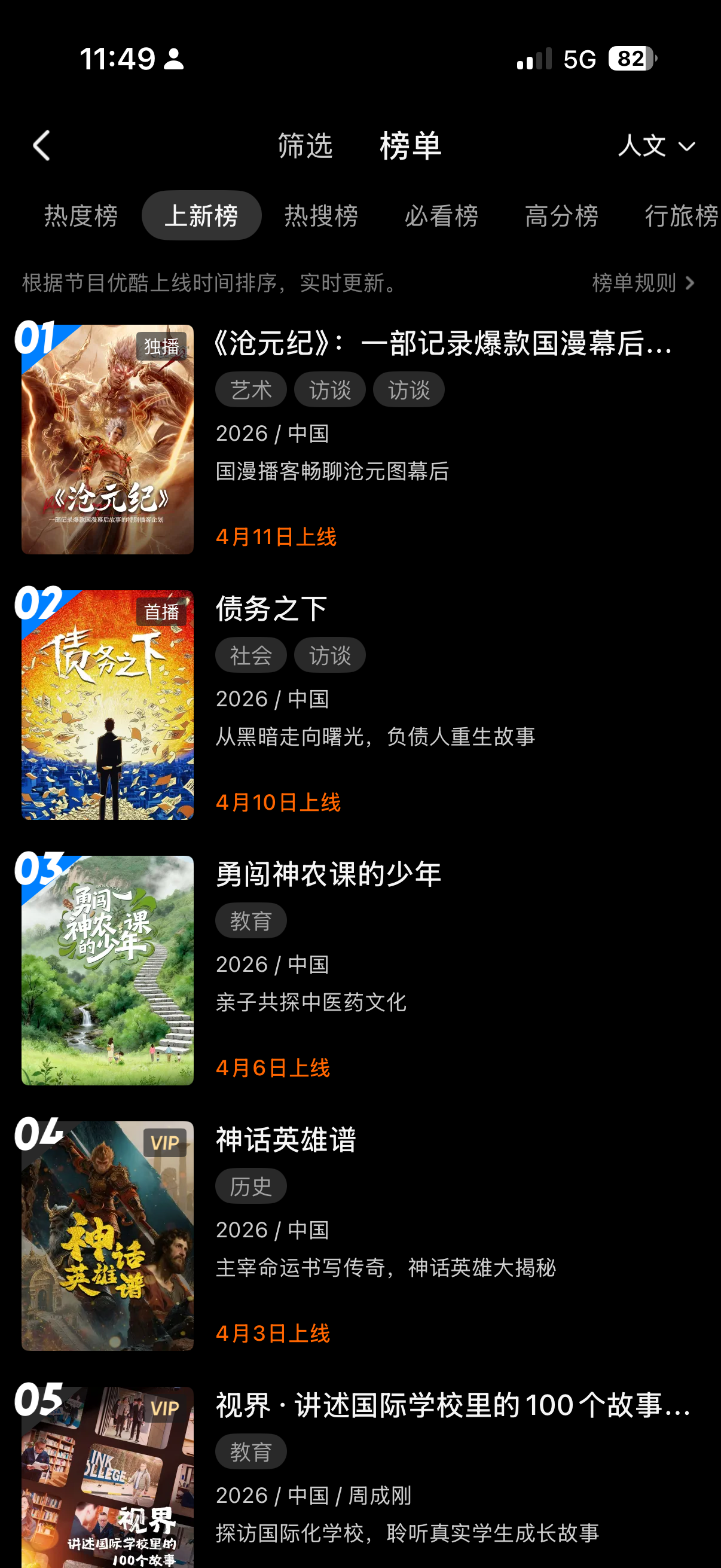This screenshot has height=1568, width=721.
Task: Select the 上新榜 tab
Action: 201,216
